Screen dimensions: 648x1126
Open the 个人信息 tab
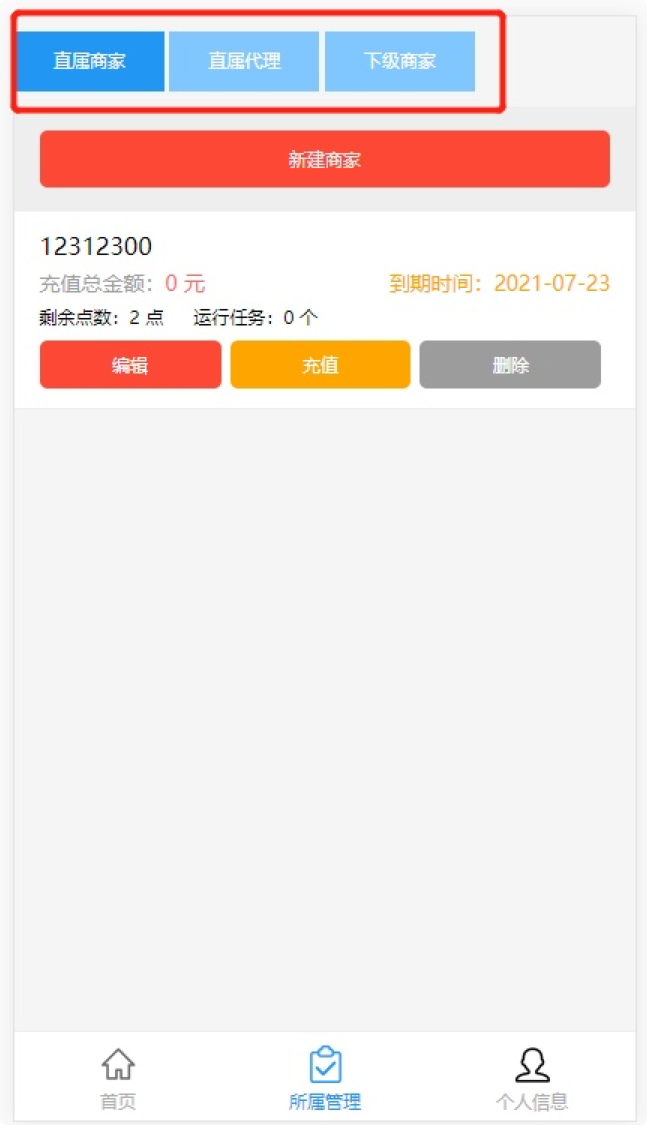pyautogui.click(x=532, y=1079)
